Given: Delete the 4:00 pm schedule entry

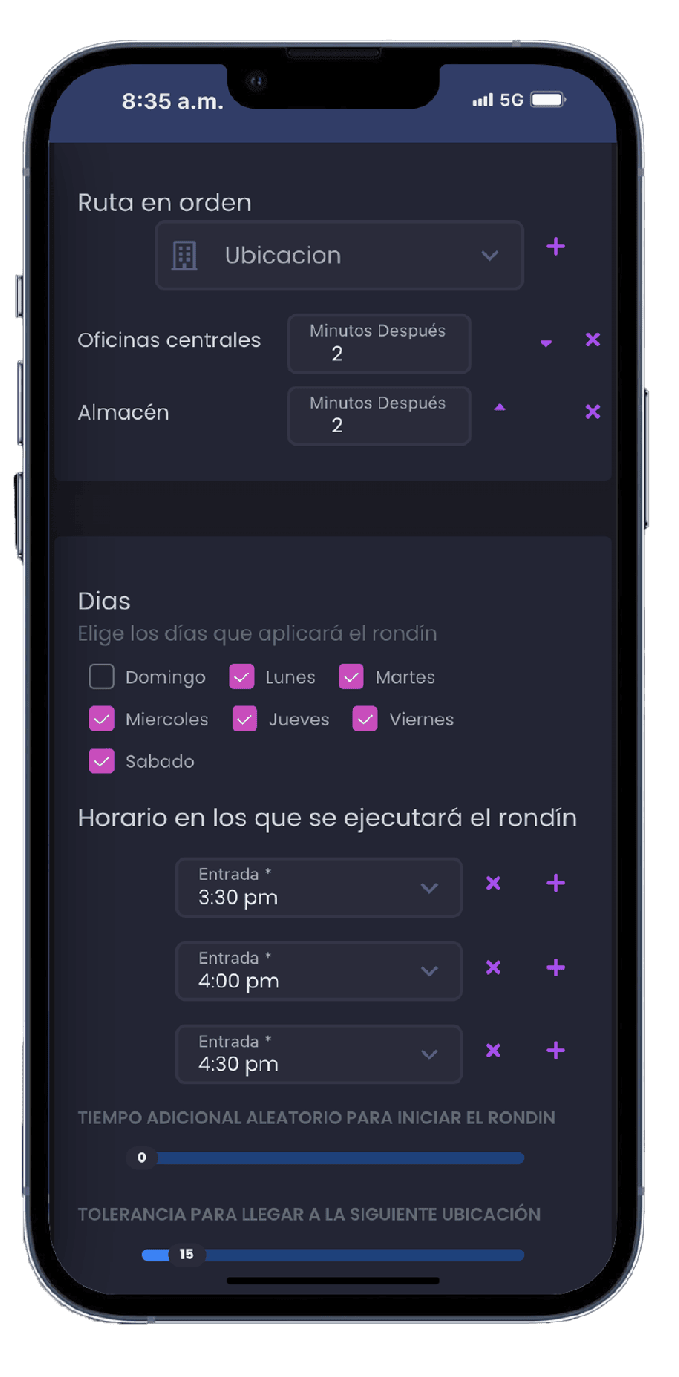Looking at the screenshot, I should point(493,967).
